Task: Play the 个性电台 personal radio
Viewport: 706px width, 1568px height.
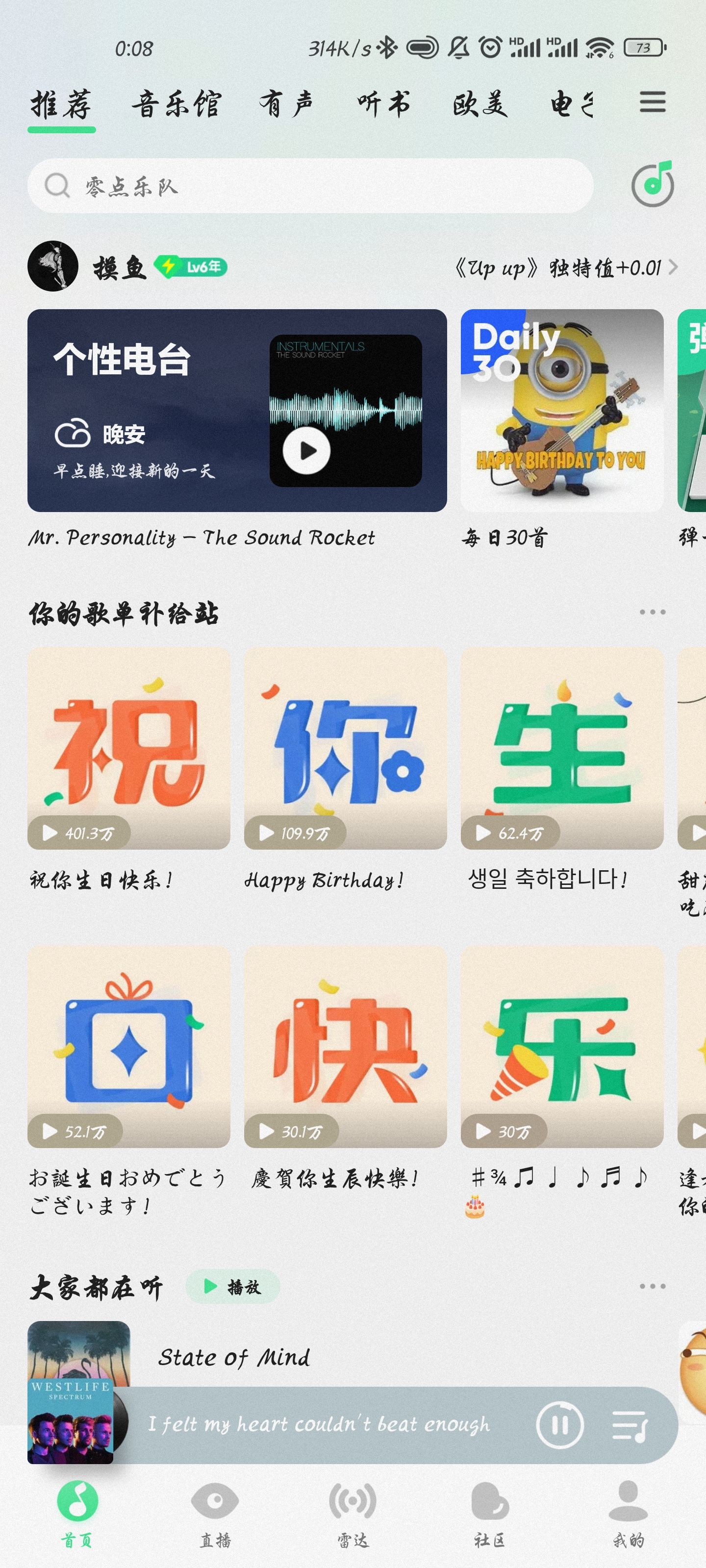Action: coord(306,450)
